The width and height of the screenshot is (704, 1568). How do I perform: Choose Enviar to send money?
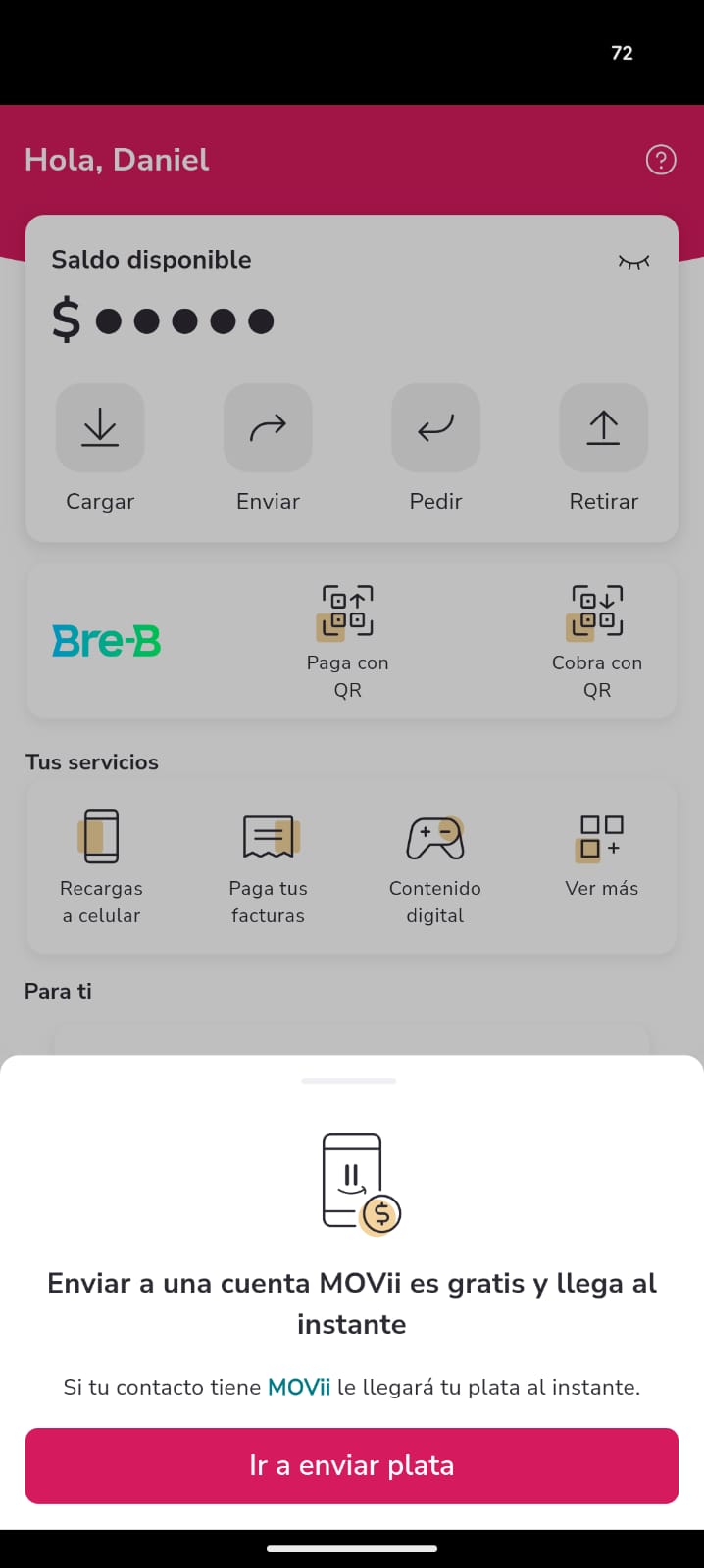(x=268, y=428)
